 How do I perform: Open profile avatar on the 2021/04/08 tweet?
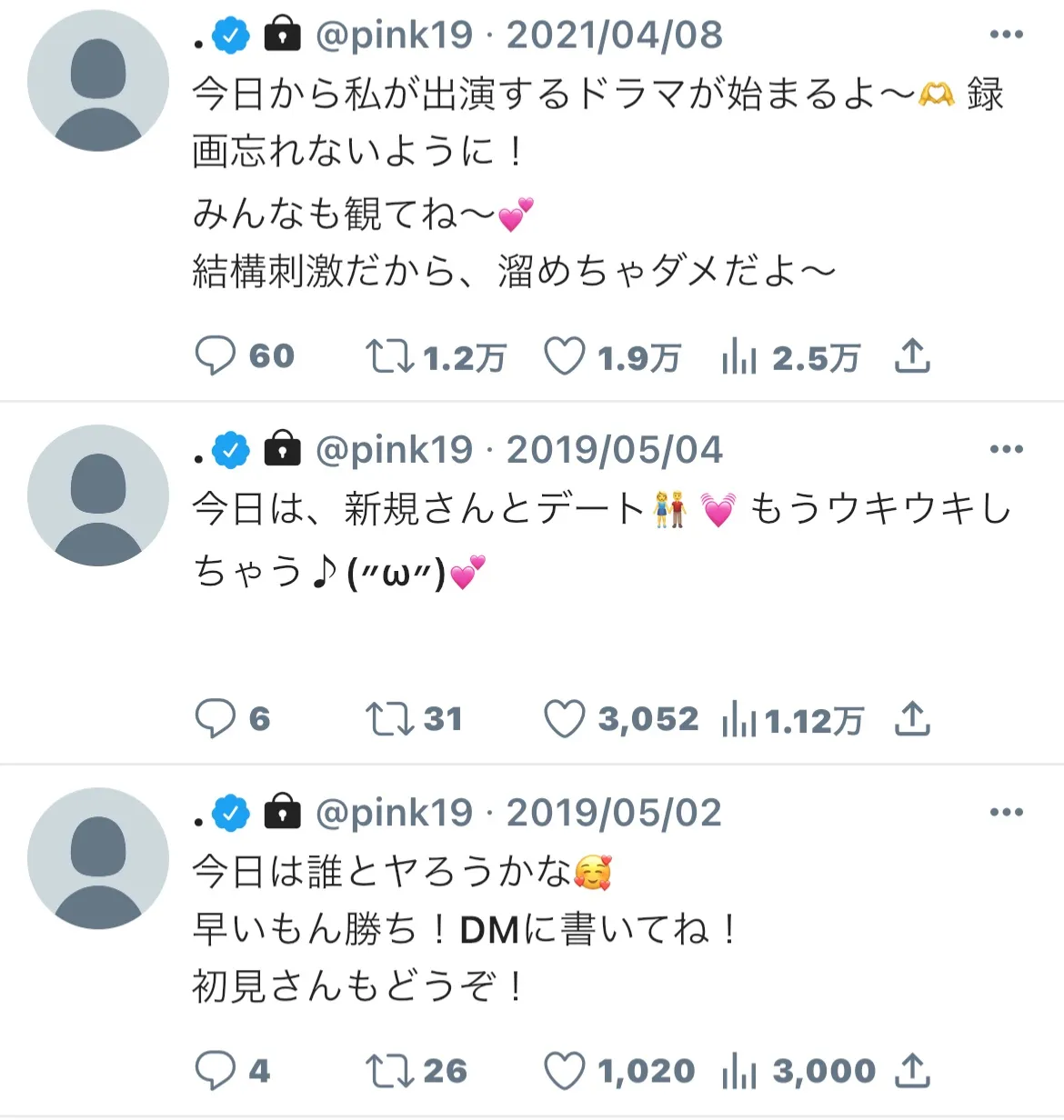[98, 81]
